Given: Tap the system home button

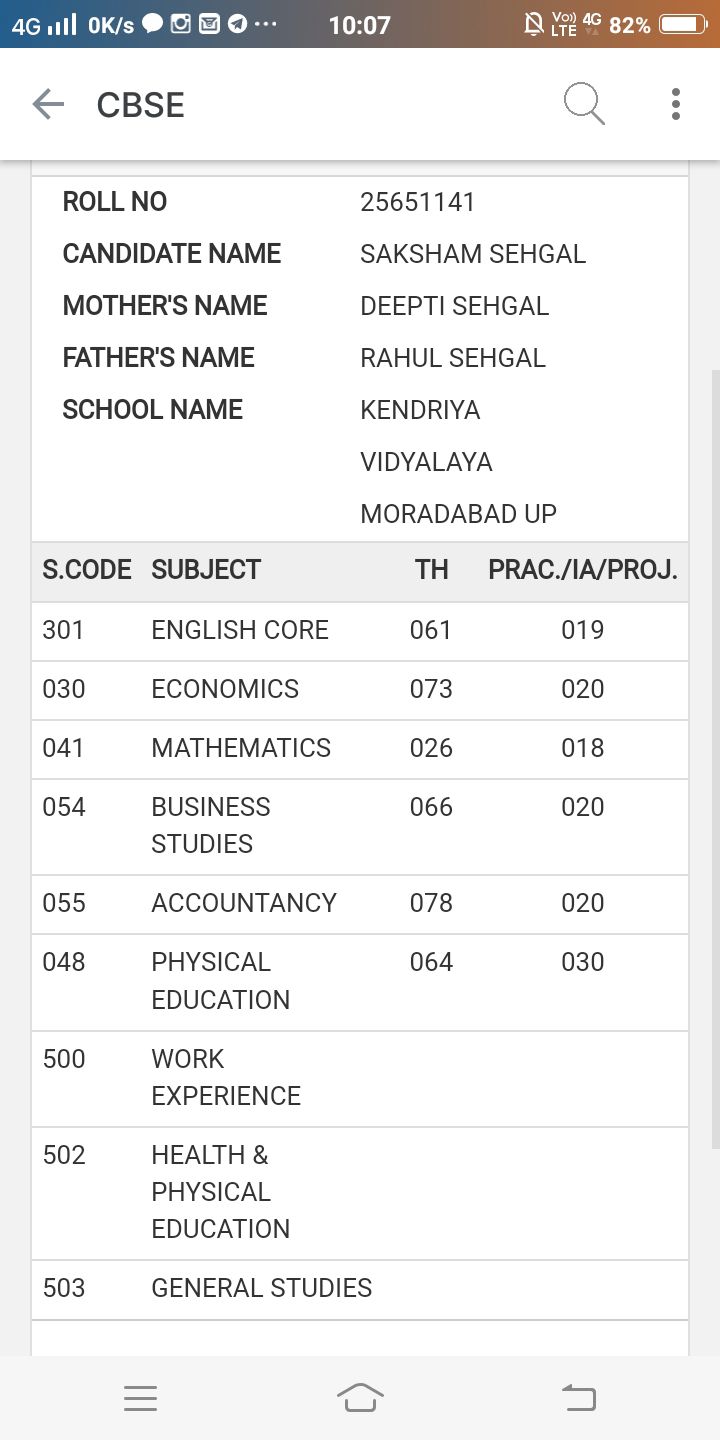Looking at the screenshot, I should coord(360,1398).
